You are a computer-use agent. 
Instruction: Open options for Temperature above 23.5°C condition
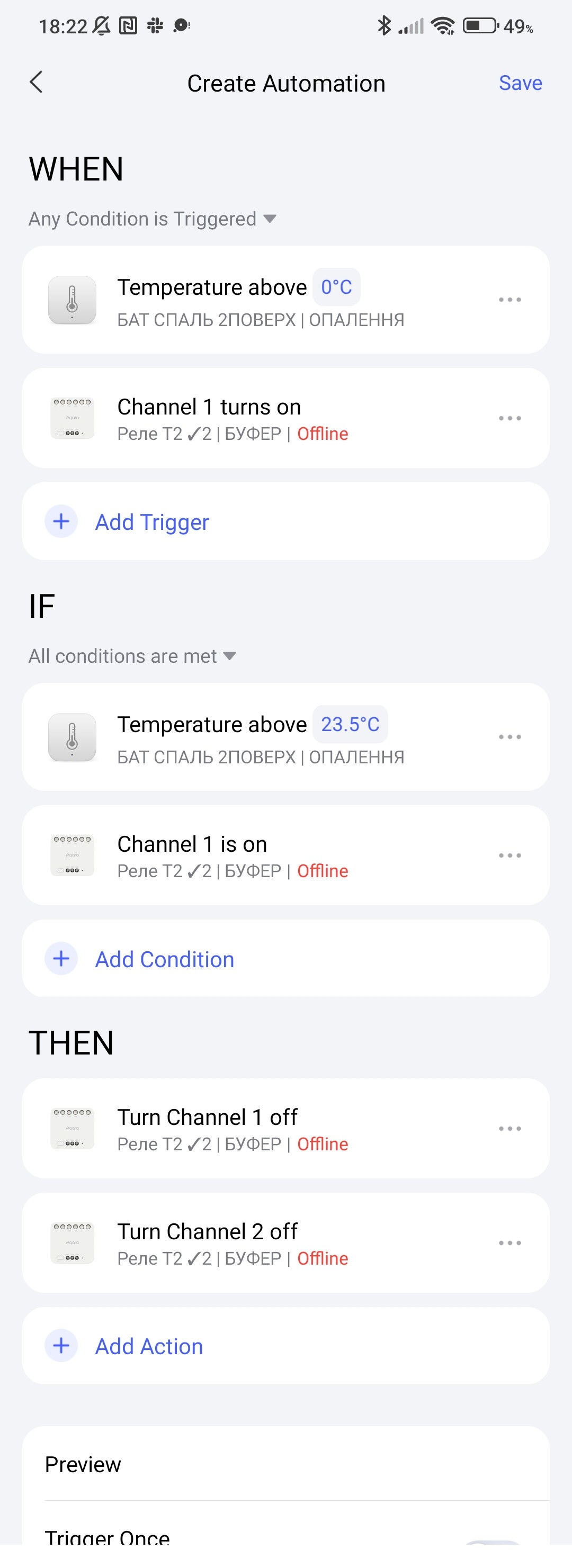pos(510,736)
